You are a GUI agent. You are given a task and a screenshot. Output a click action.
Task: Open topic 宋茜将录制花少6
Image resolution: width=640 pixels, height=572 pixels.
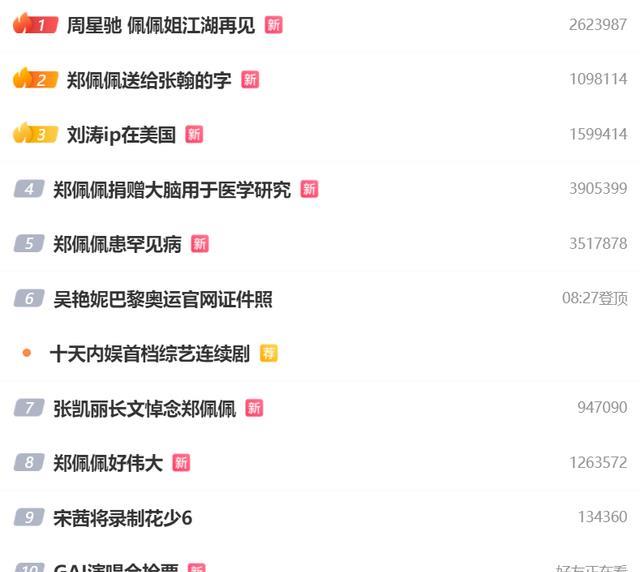tap(122, 518)
